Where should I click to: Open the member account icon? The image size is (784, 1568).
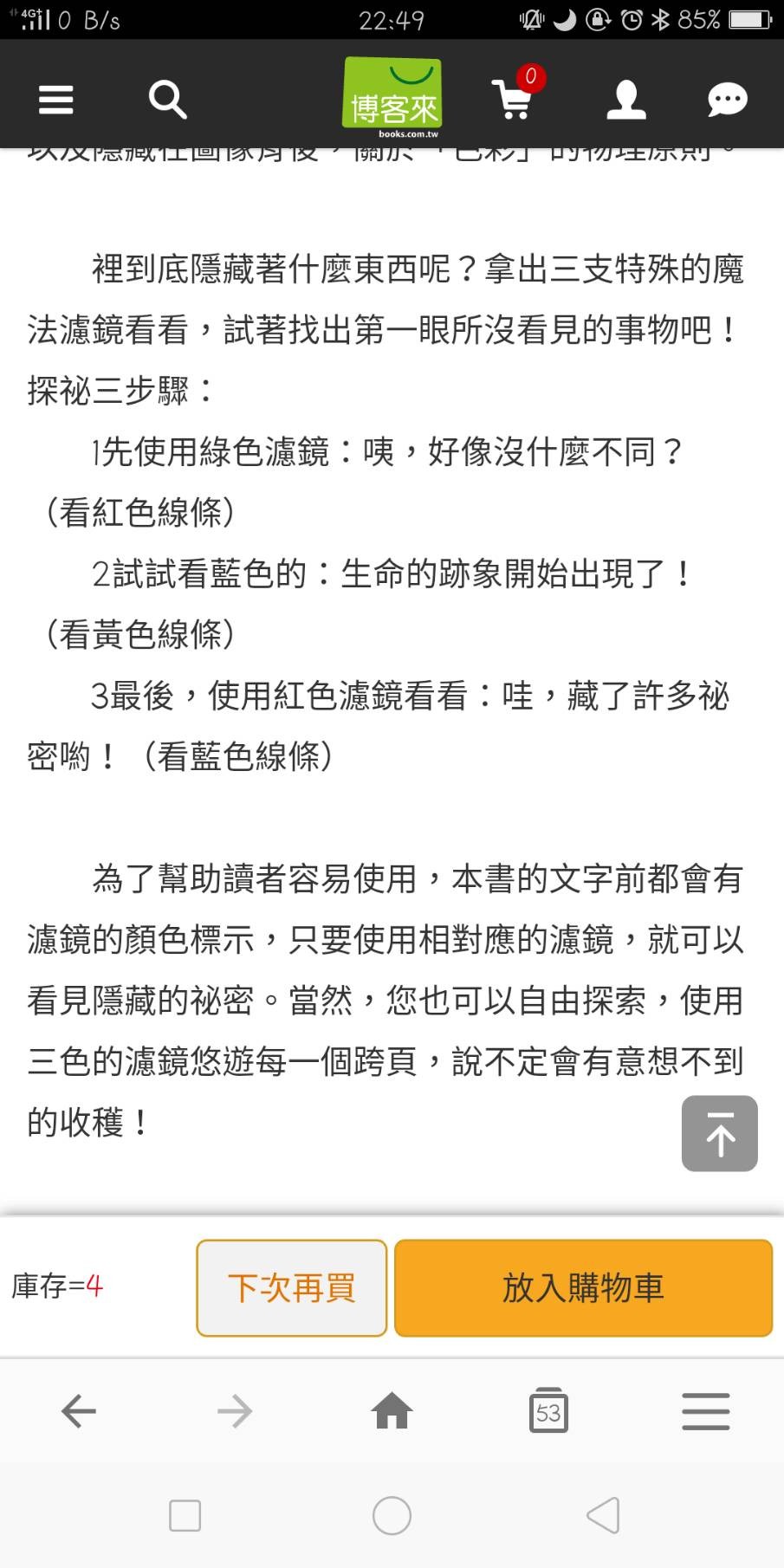pyautogui.click(x=625, y=100)
